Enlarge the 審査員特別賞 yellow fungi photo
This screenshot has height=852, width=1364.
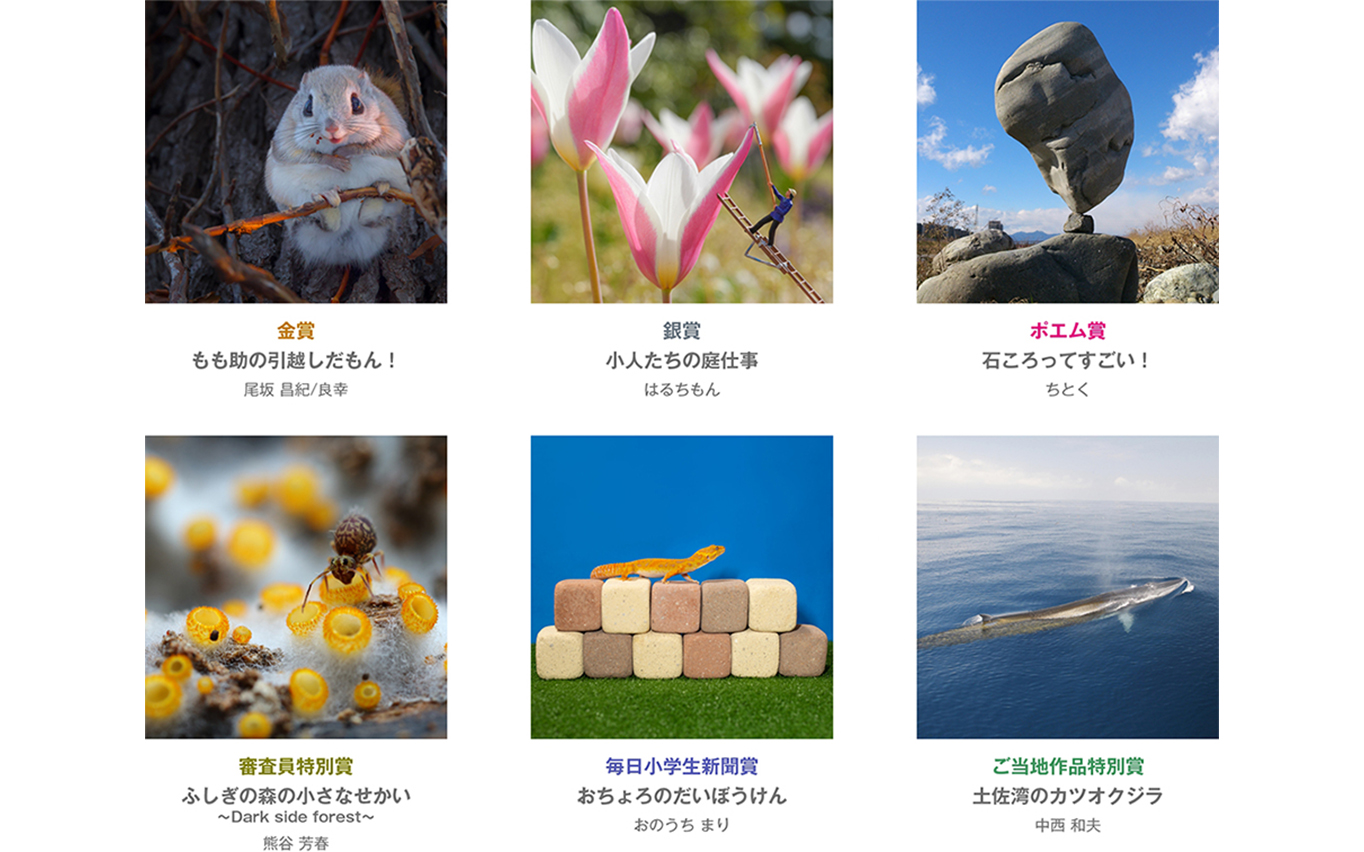pyautogui.click(x=296, y=587)
